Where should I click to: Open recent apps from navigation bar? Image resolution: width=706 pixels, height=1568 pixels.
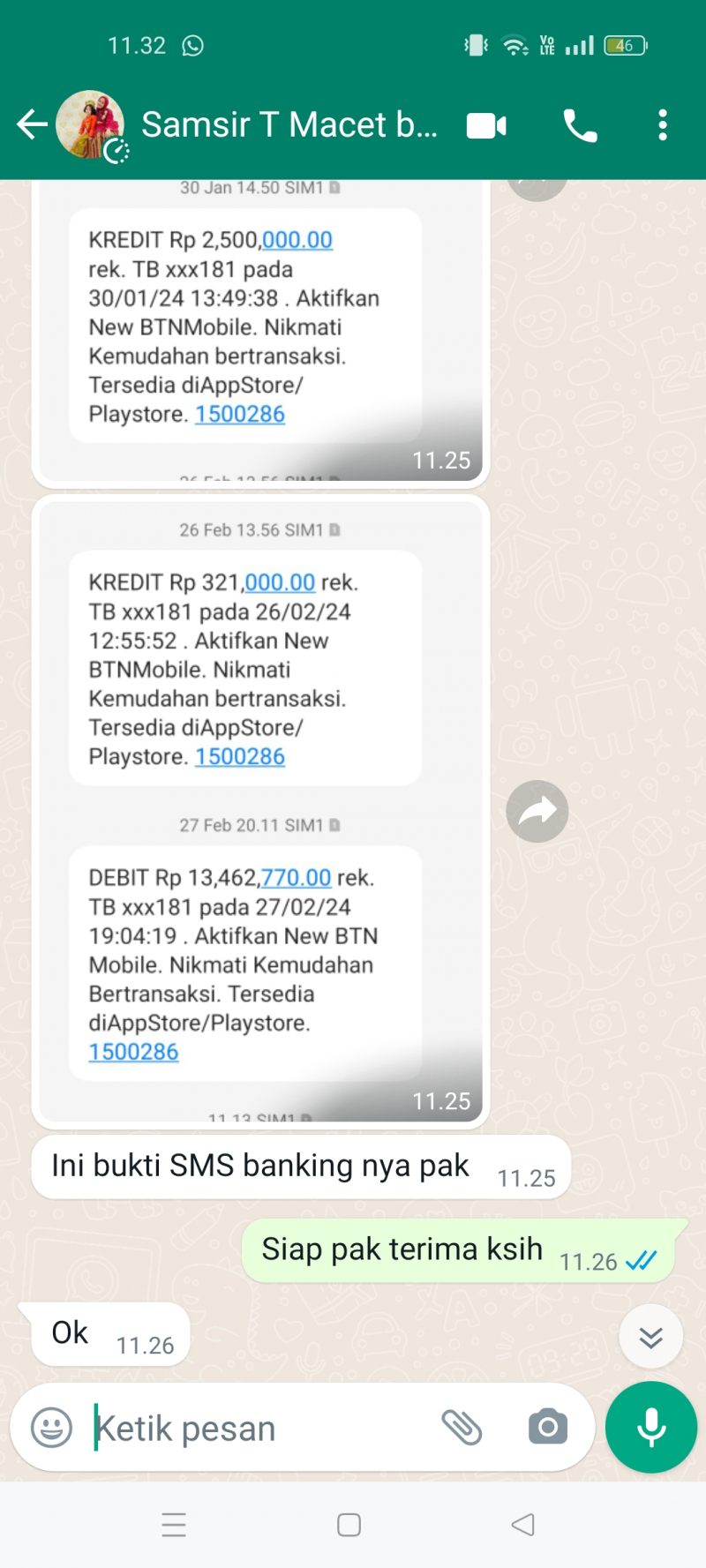[x=174, y=1525]
